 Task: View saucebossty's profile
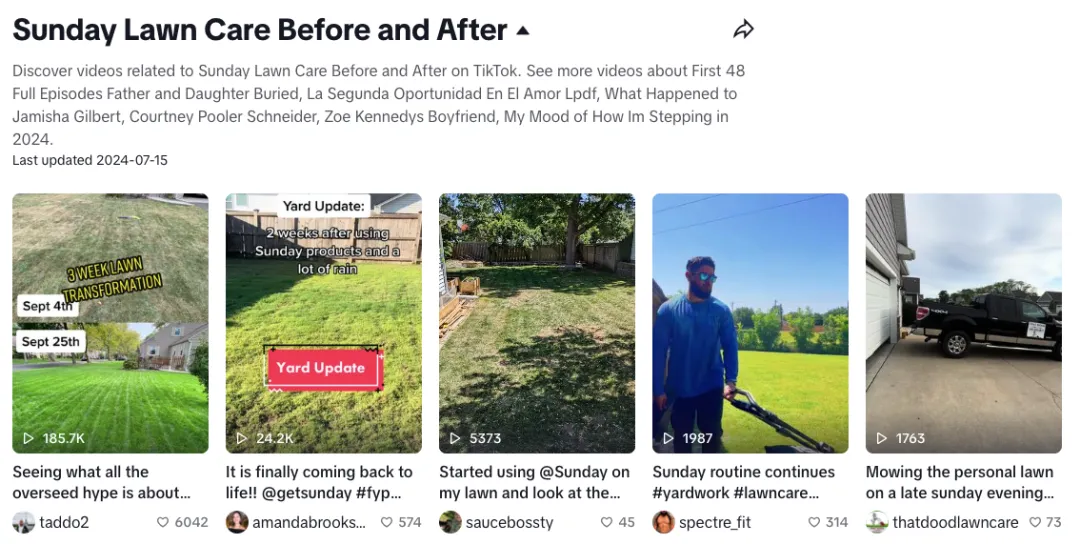pos(508,522)
